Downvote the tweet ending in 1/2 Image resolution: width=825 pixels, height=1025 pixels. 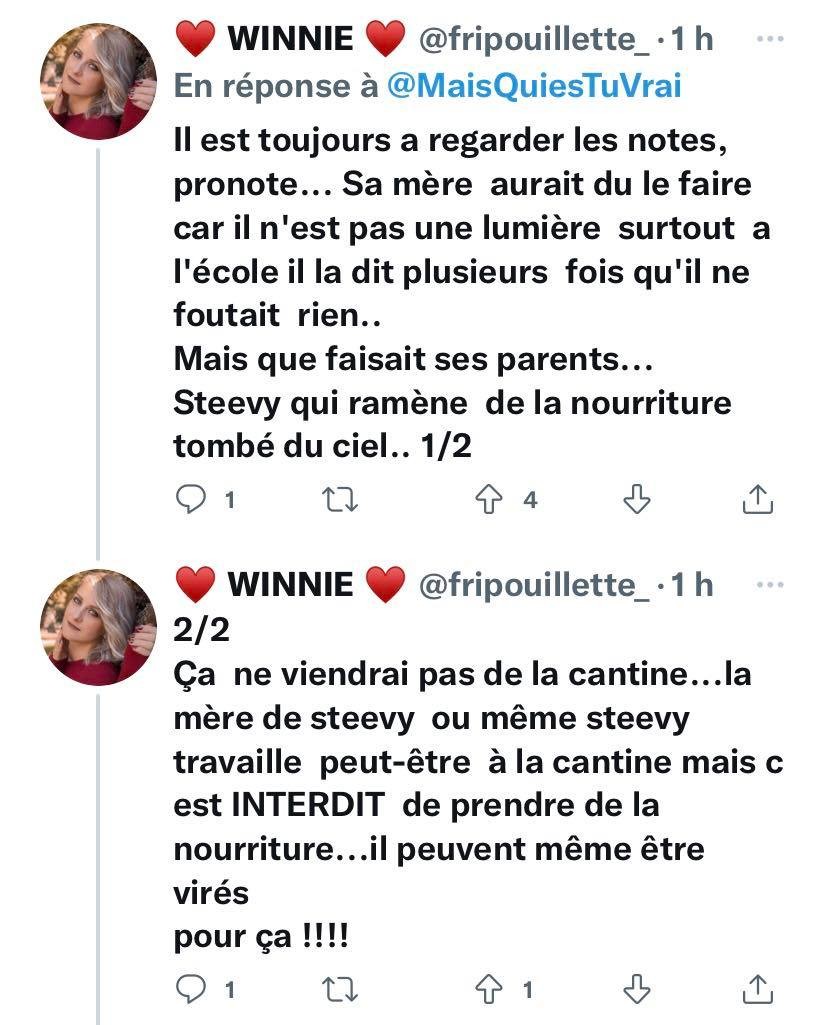tap(637, 498)
